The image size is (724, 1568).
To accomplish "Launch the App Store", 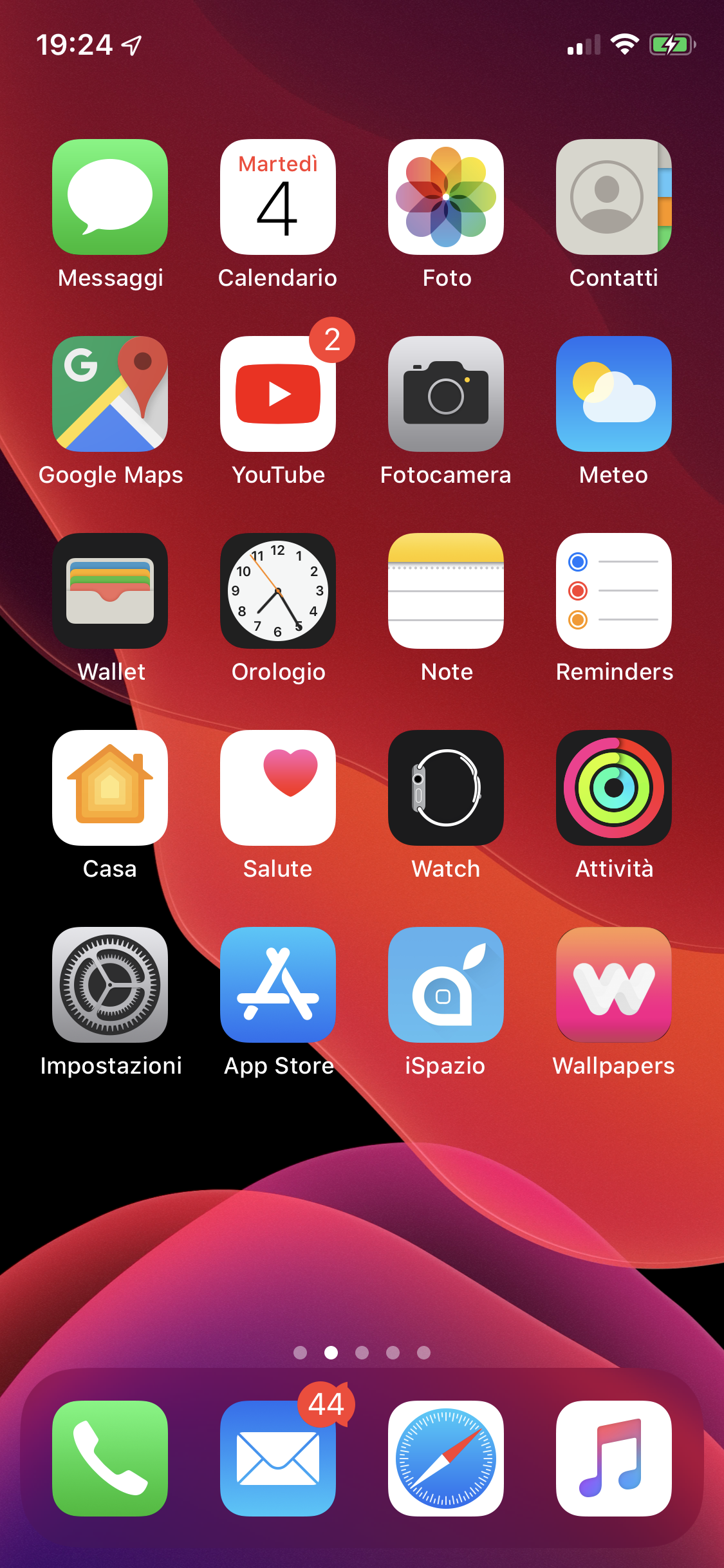I will pyautogui.click(x=278, y=985).
